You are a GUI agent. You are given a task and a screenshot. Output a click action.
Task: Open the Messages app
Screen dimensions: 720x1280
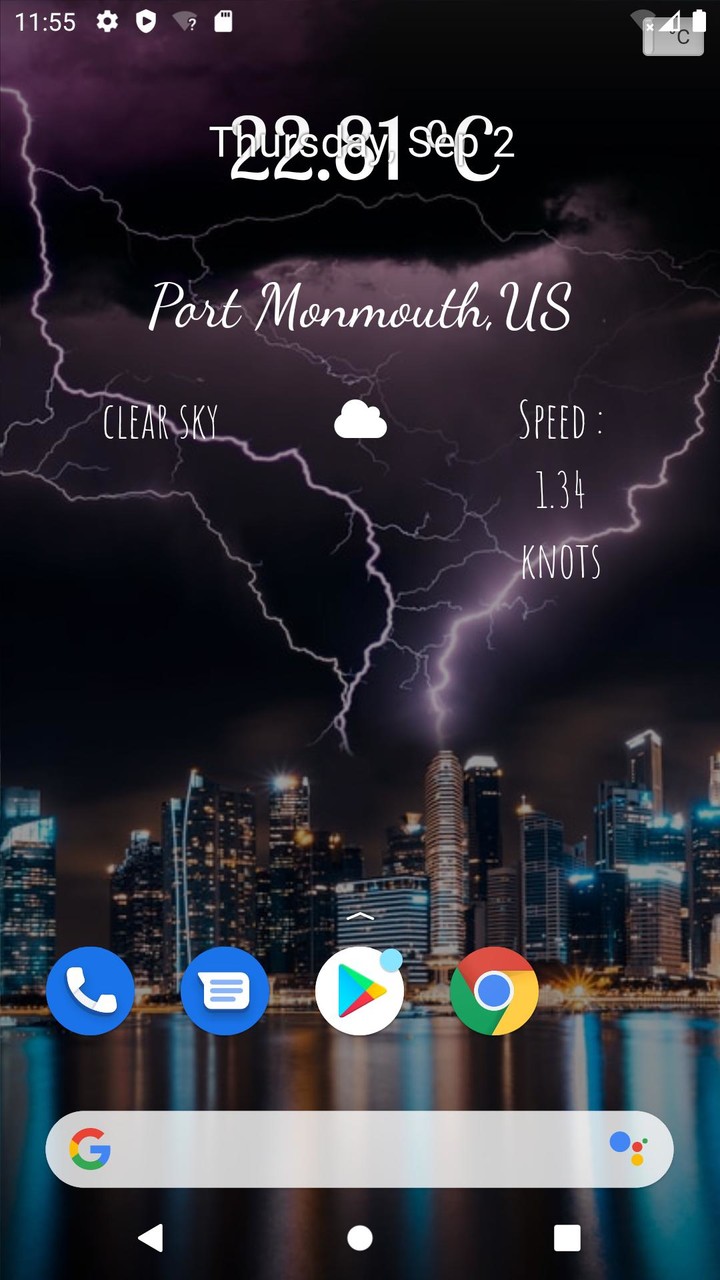coord(225,990)
